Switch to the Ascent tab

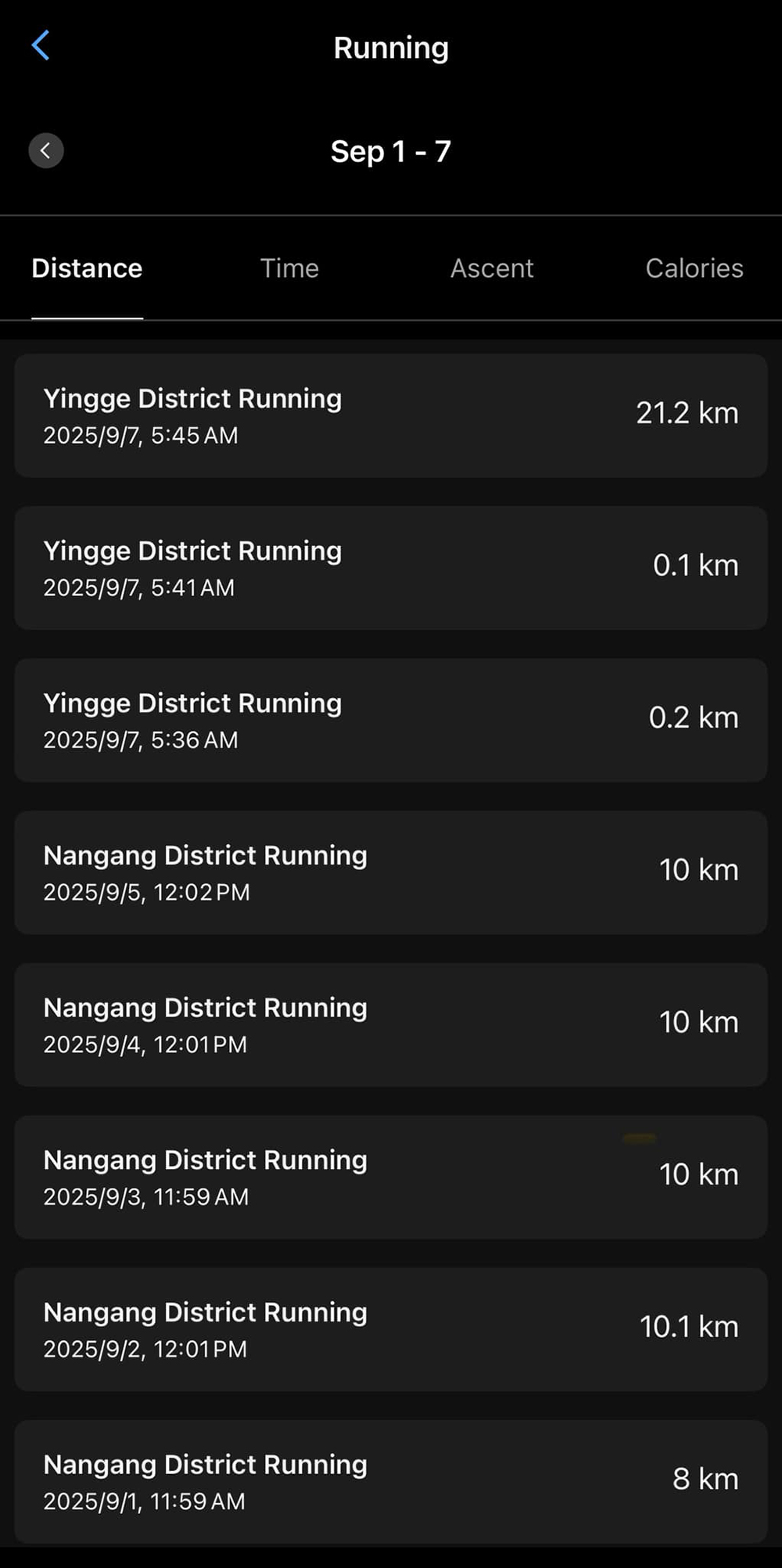click(492, 268)
